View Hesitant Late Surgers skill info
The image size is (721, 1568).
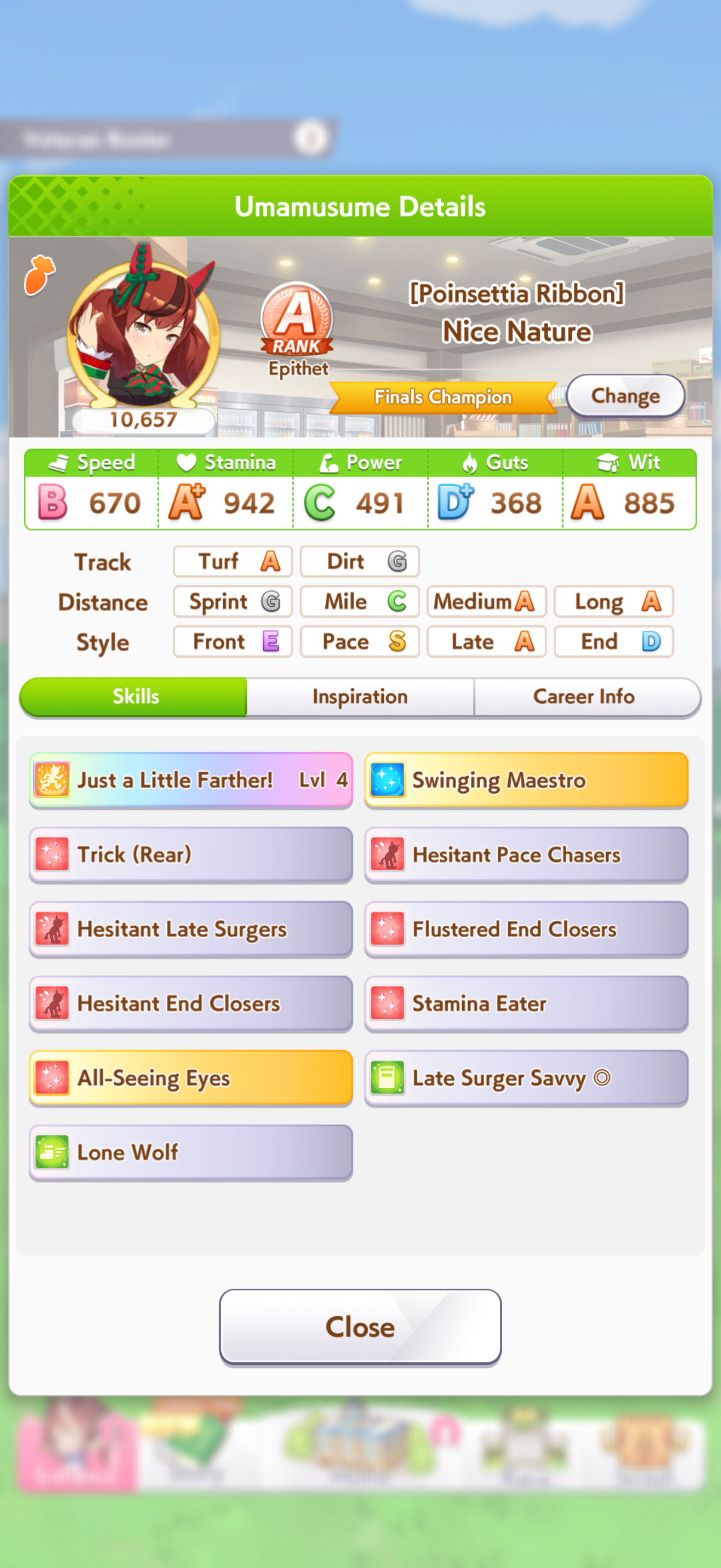click(191, 929)
